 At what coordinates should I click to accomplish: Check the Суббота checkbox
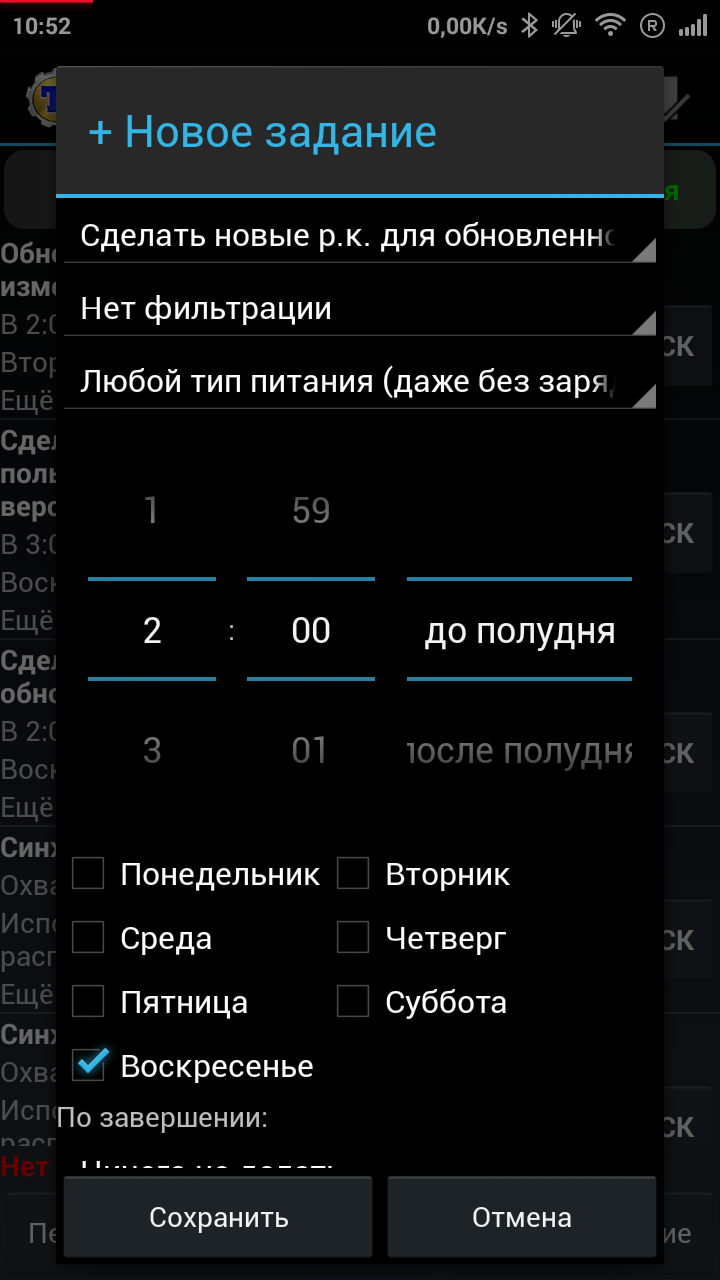(x=353, y=1002)
